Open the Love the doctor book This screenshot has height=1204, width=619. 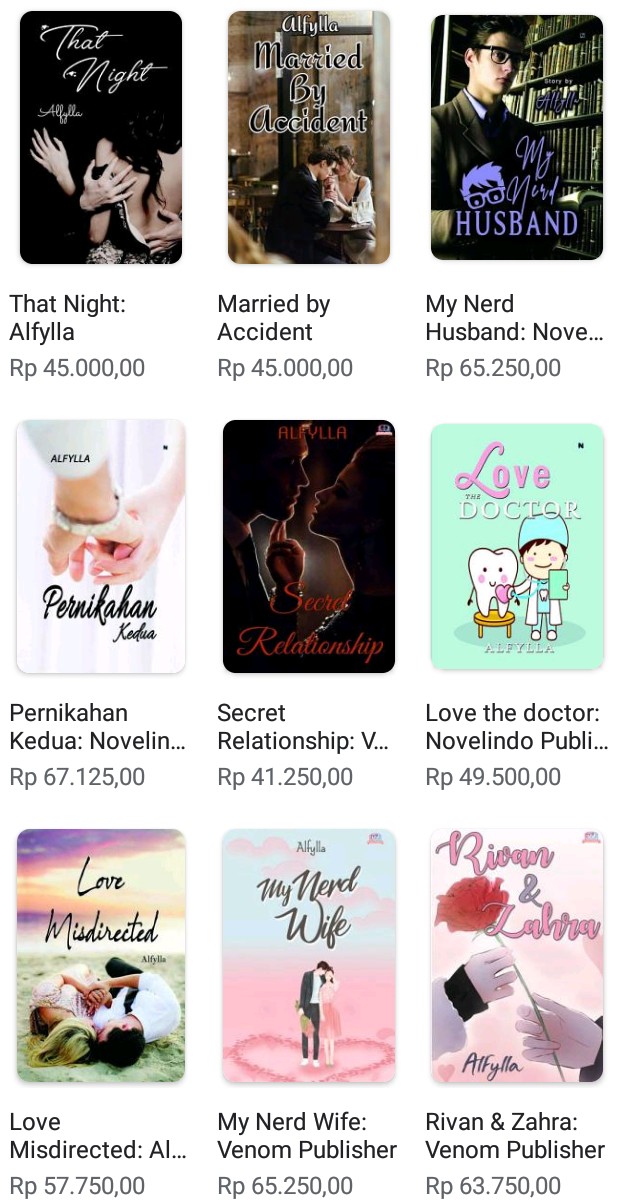[516, 546]
